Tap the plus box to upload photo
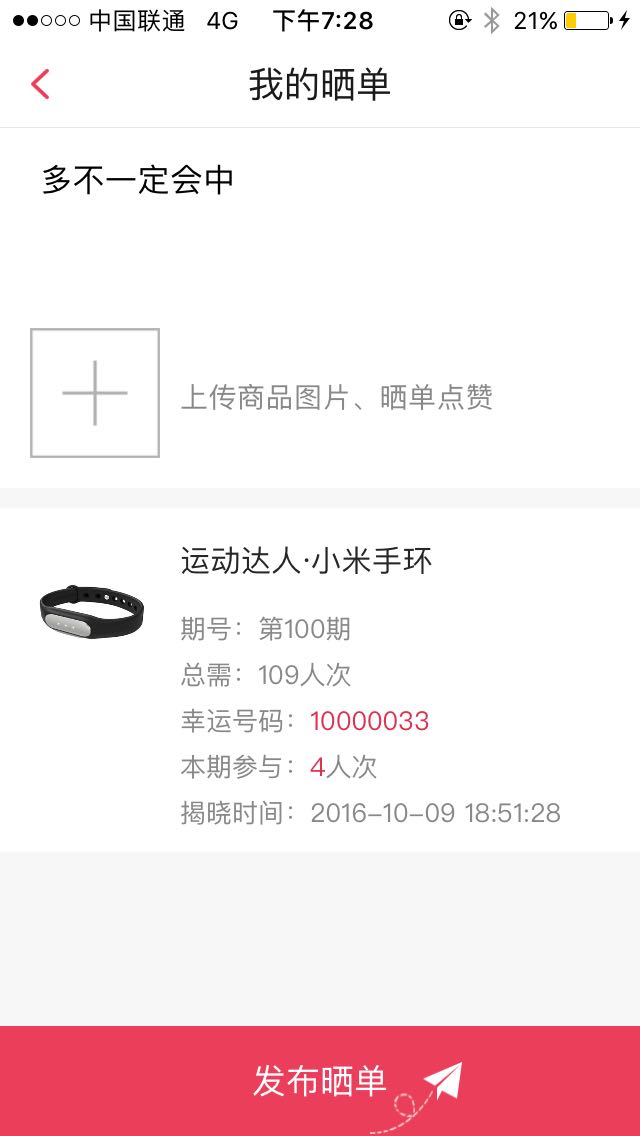 [95, 393]
